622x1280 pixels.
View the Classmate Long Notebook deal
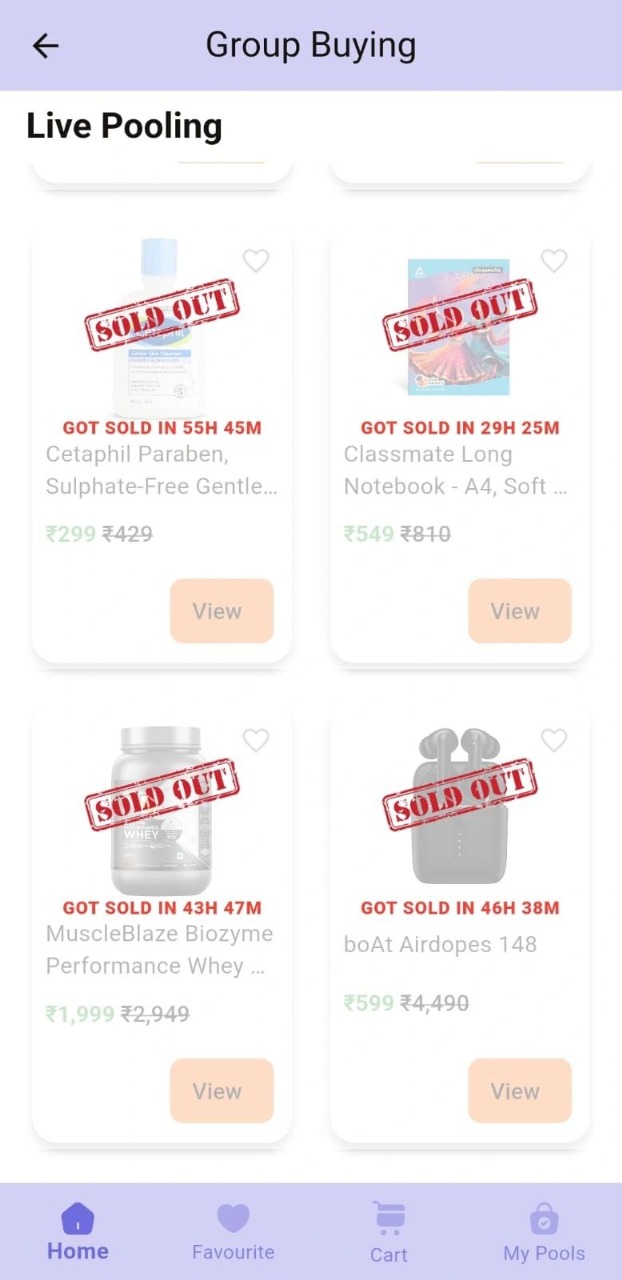pos(519,611)
